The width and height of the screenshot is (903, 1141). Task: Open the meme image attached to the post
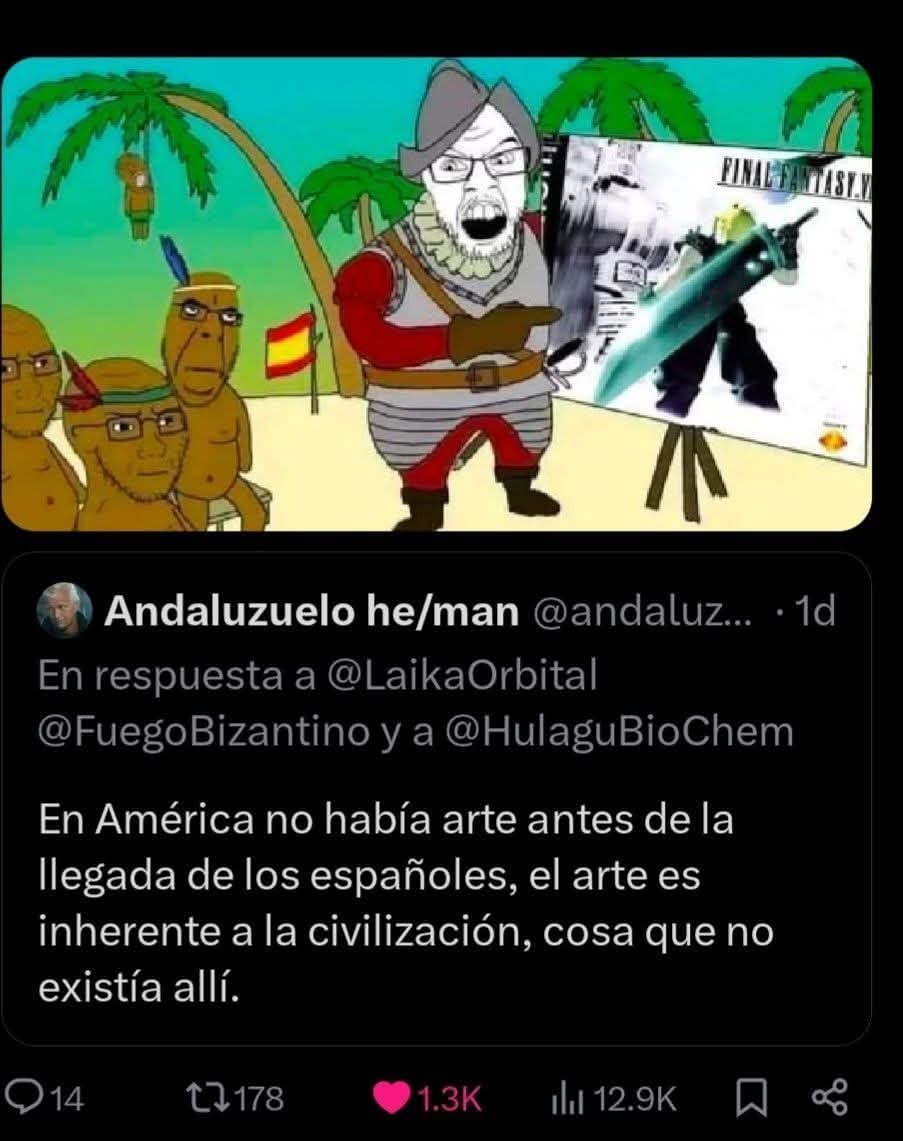[436, 295]
